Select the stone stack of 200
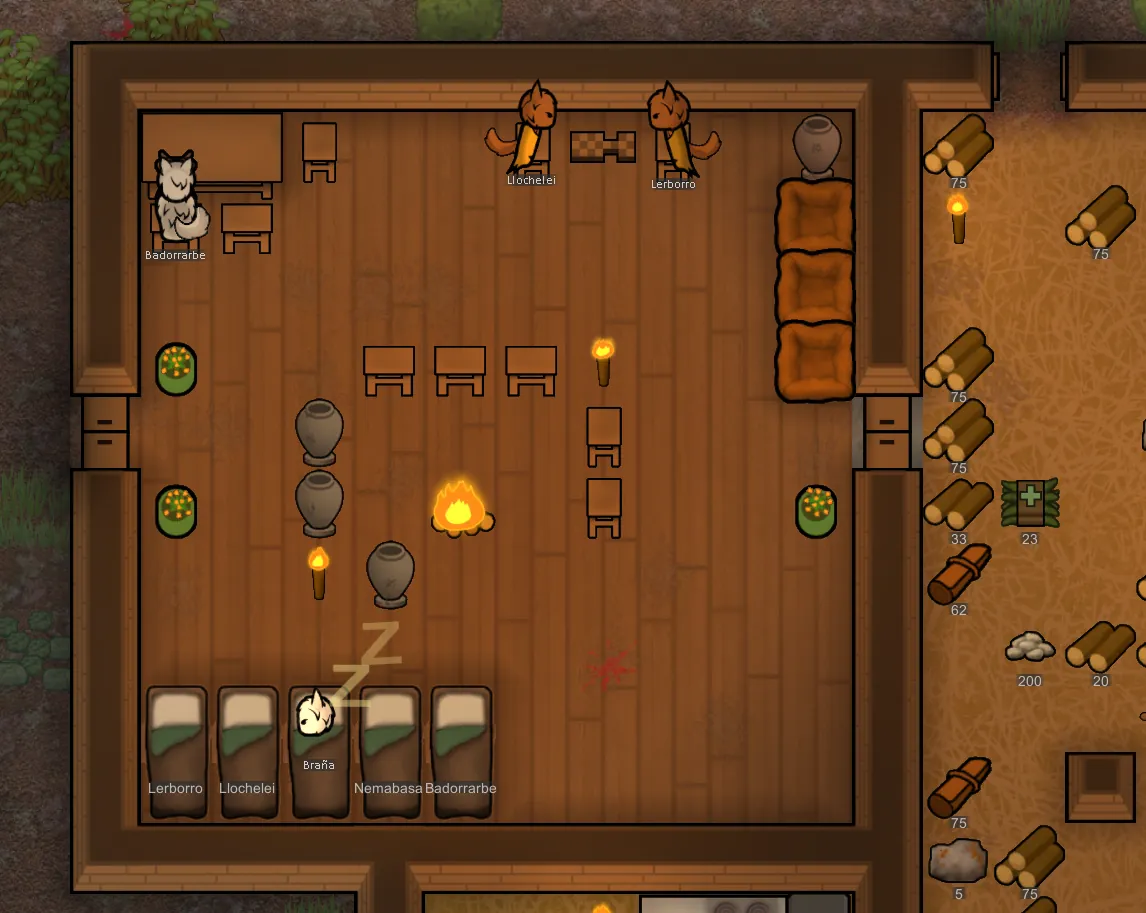 coord(1029,648)
